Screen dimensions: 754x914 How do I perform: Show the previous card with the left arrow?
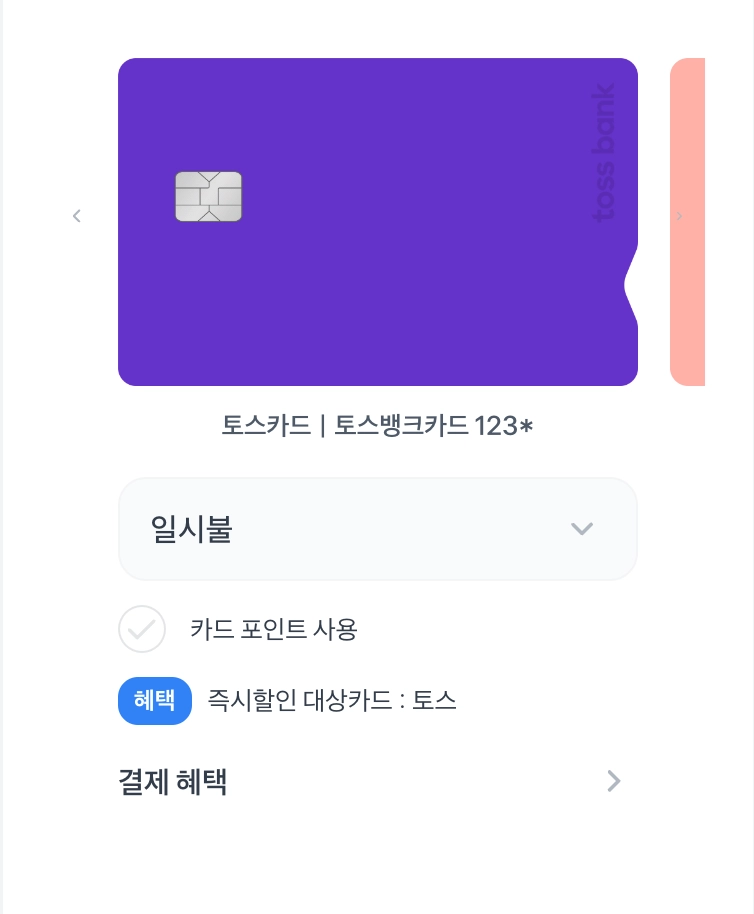[77, 216]
